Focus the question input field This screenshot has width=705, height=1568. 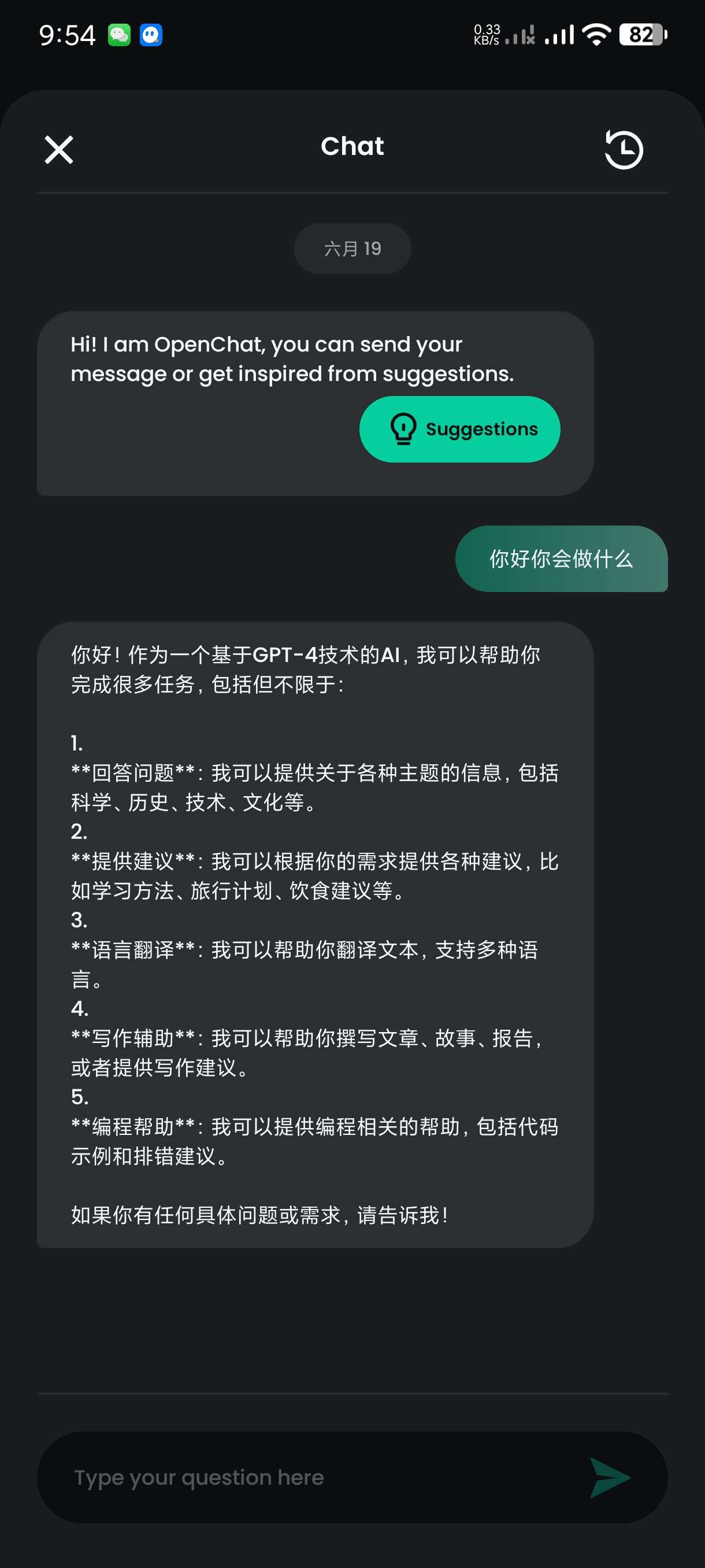point(316,1477)
